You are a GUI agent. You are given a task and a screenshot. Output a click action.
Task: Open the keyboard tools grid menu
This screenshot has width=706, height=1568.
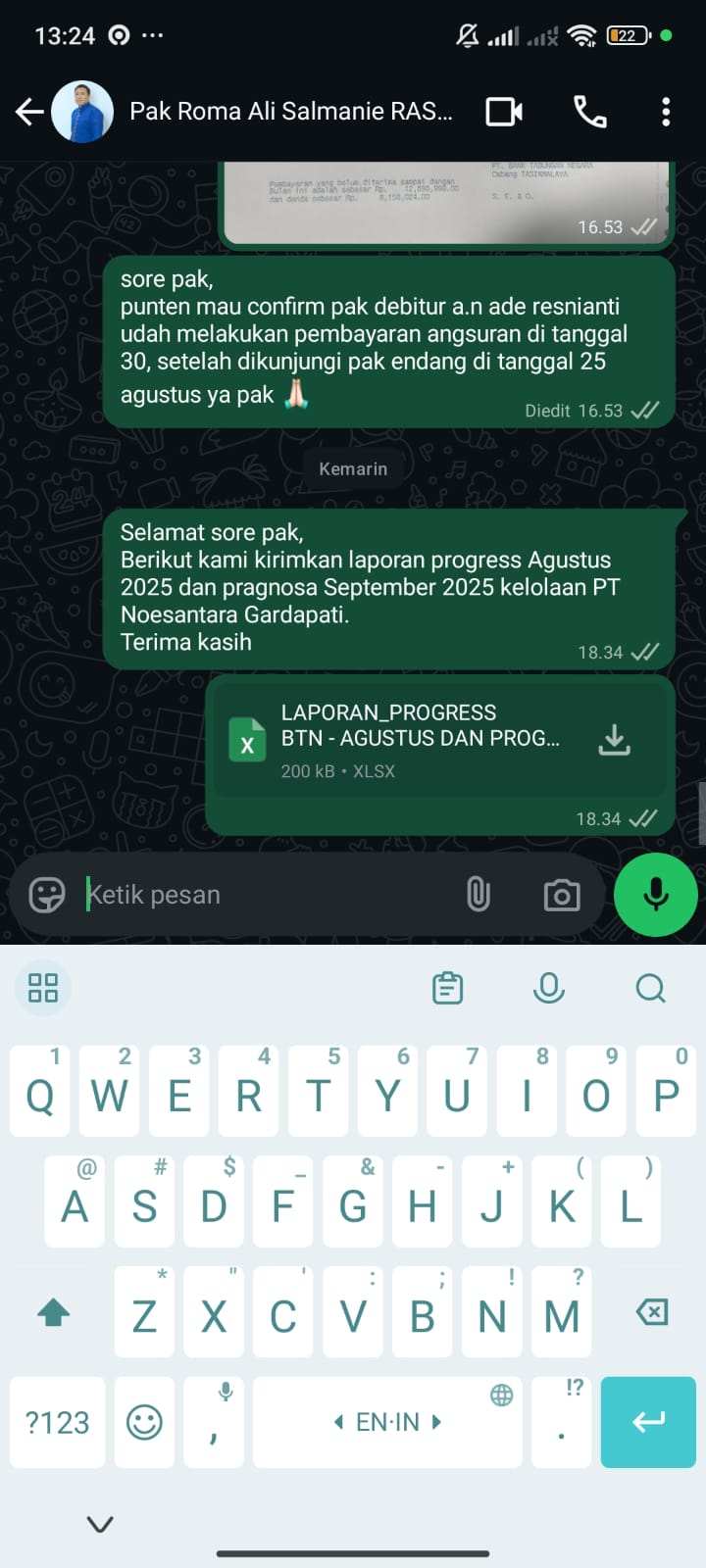pyautogui.click(x=43, y=988)
